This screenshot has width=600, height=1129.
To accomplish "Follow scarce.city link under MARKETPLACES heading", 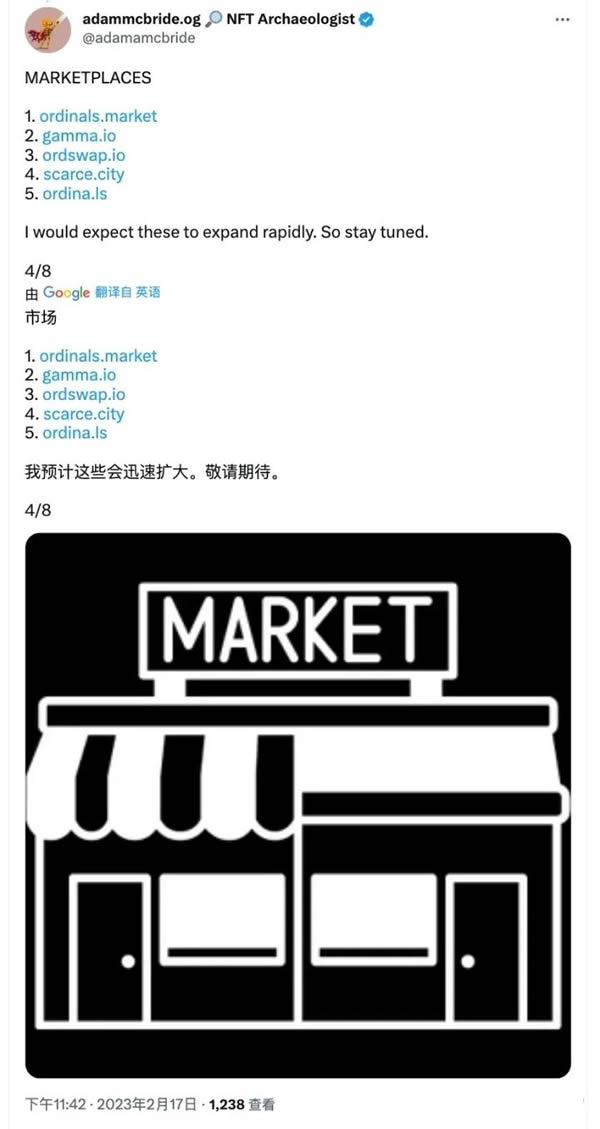I will point(84,175).
